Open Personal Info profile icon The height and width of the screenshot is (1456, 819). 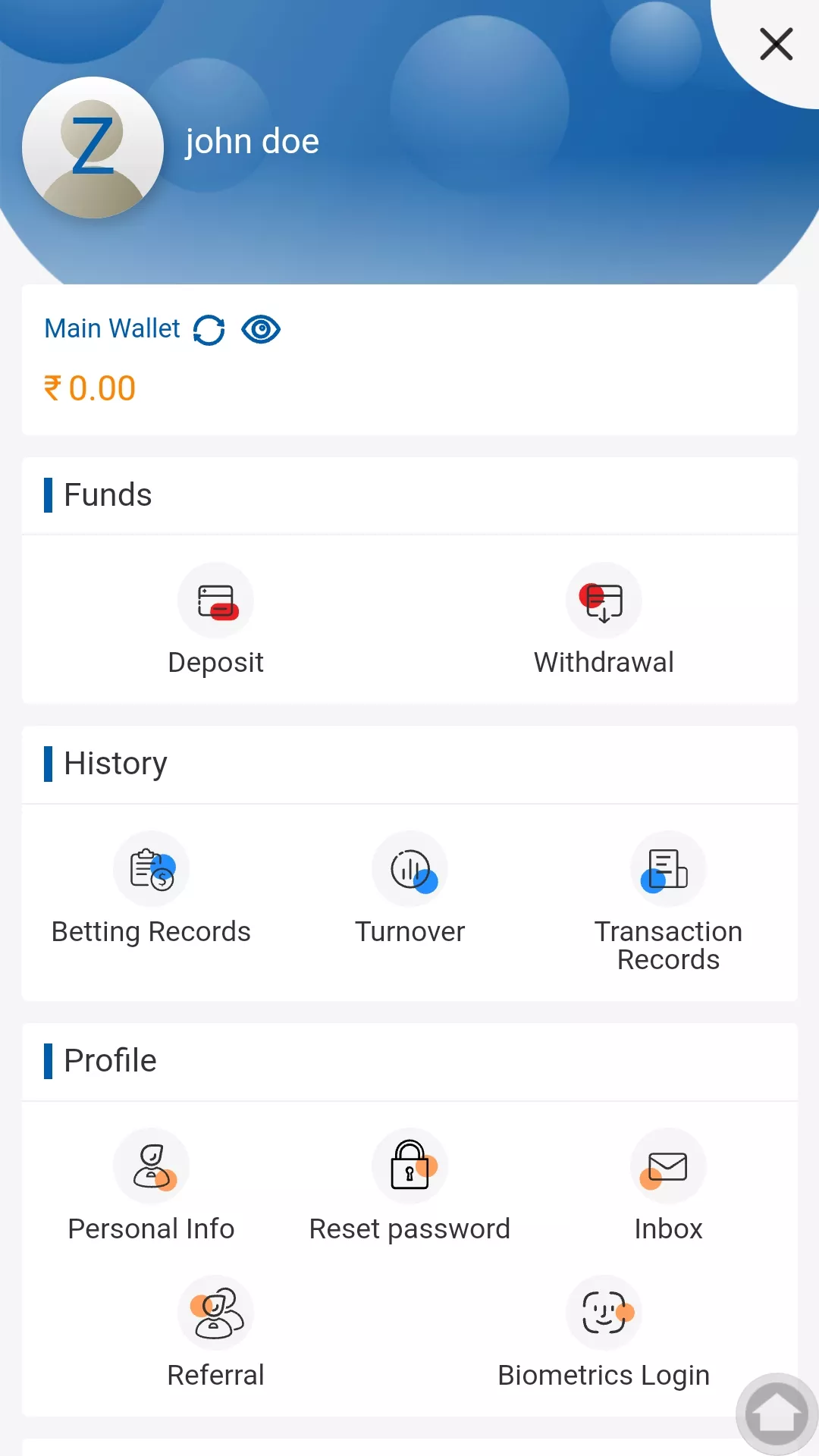tap(152, 1166)
